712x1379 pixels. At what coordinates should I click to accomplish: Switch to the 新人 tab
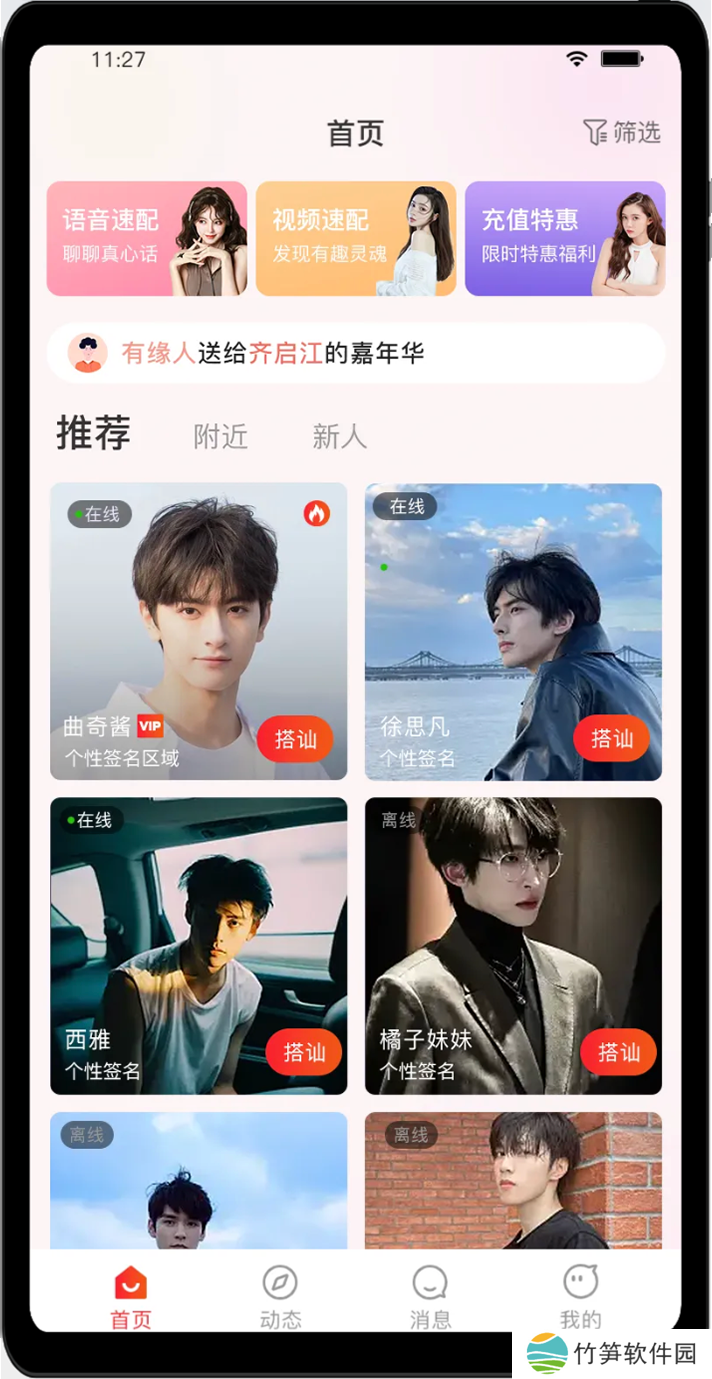click(339, 437)
